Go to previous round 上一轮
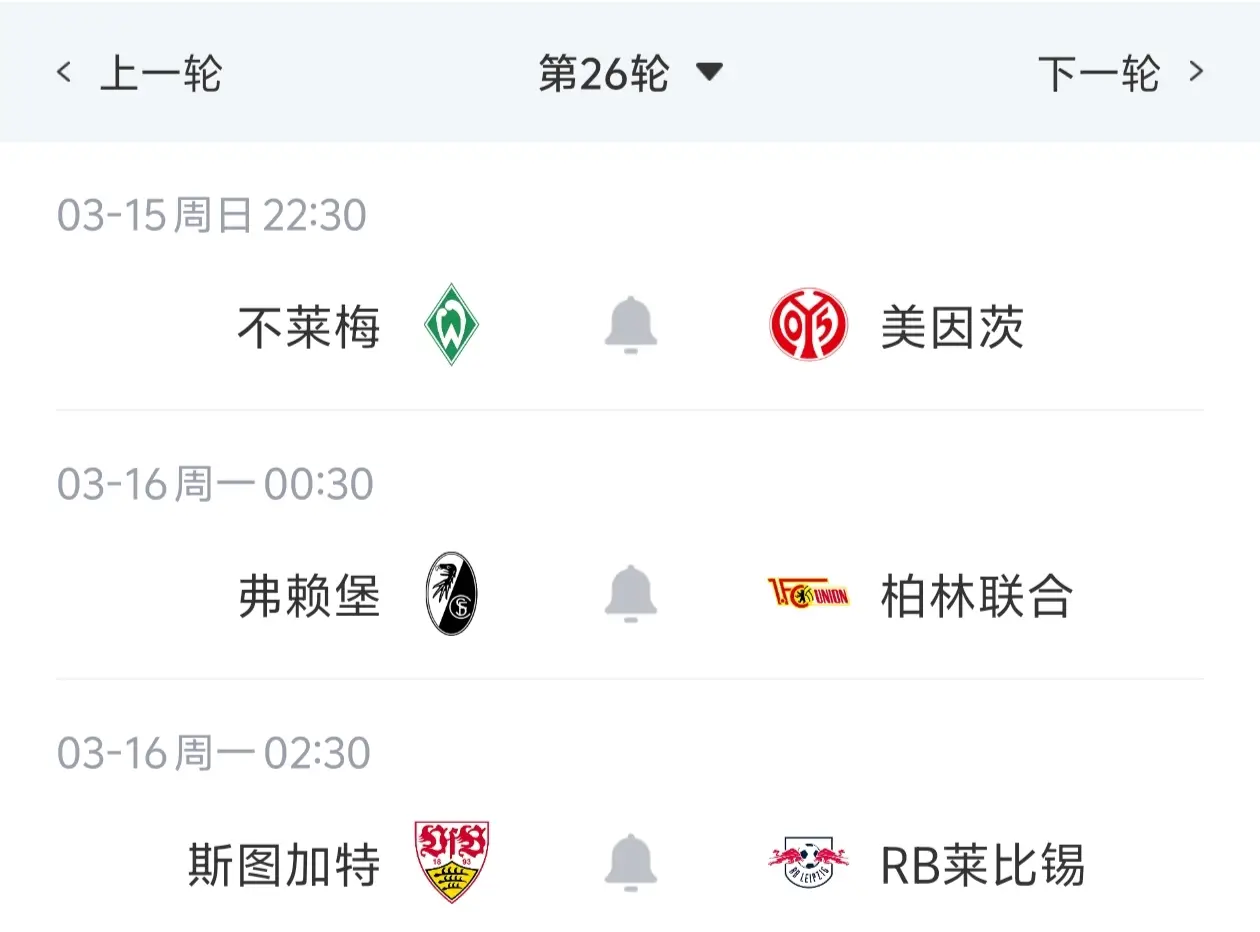The height and width of the screenshot is (932, 1260). (x=140, y=73)
